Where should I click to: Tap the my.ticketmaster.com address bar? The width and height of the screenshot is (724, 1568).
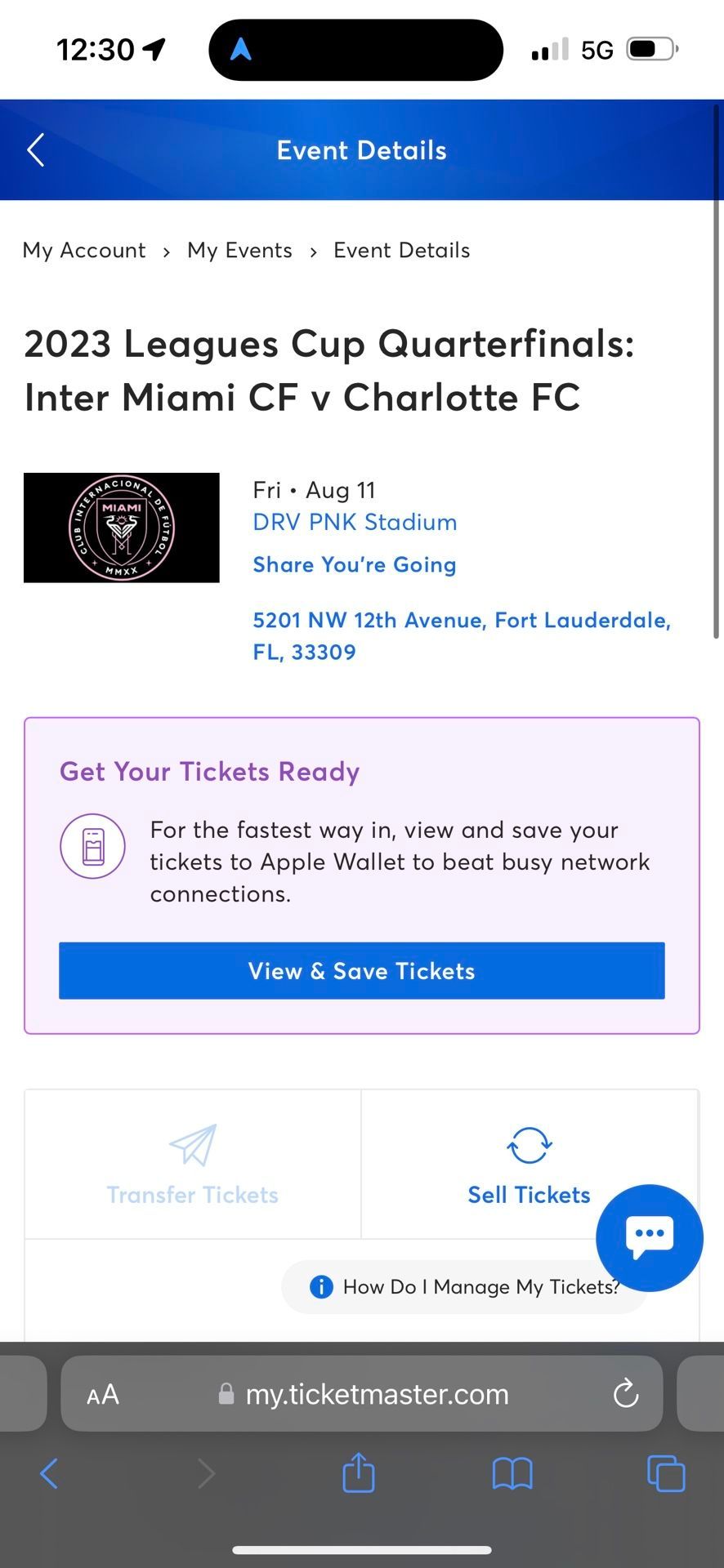(x=376, y=1394)
